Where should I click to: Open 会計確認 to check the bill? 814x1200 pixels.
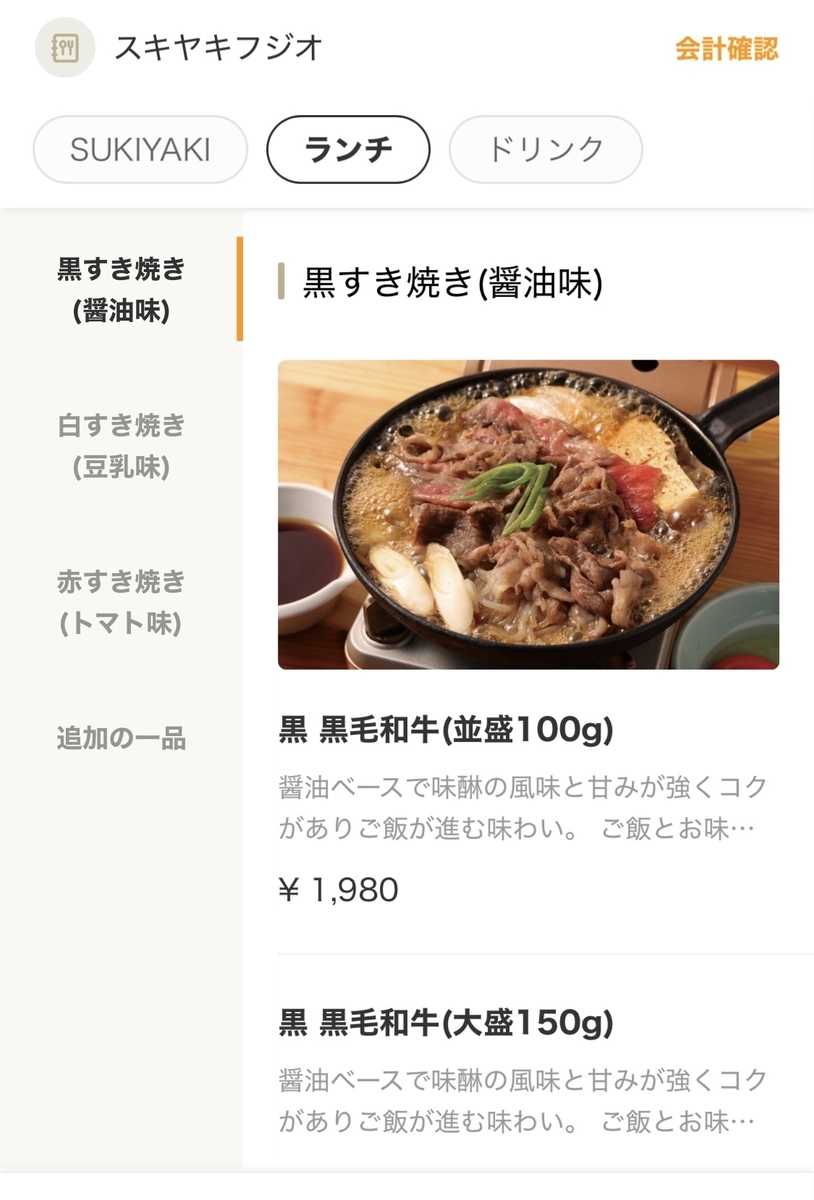pyautogui.click(x=726, y=48)
